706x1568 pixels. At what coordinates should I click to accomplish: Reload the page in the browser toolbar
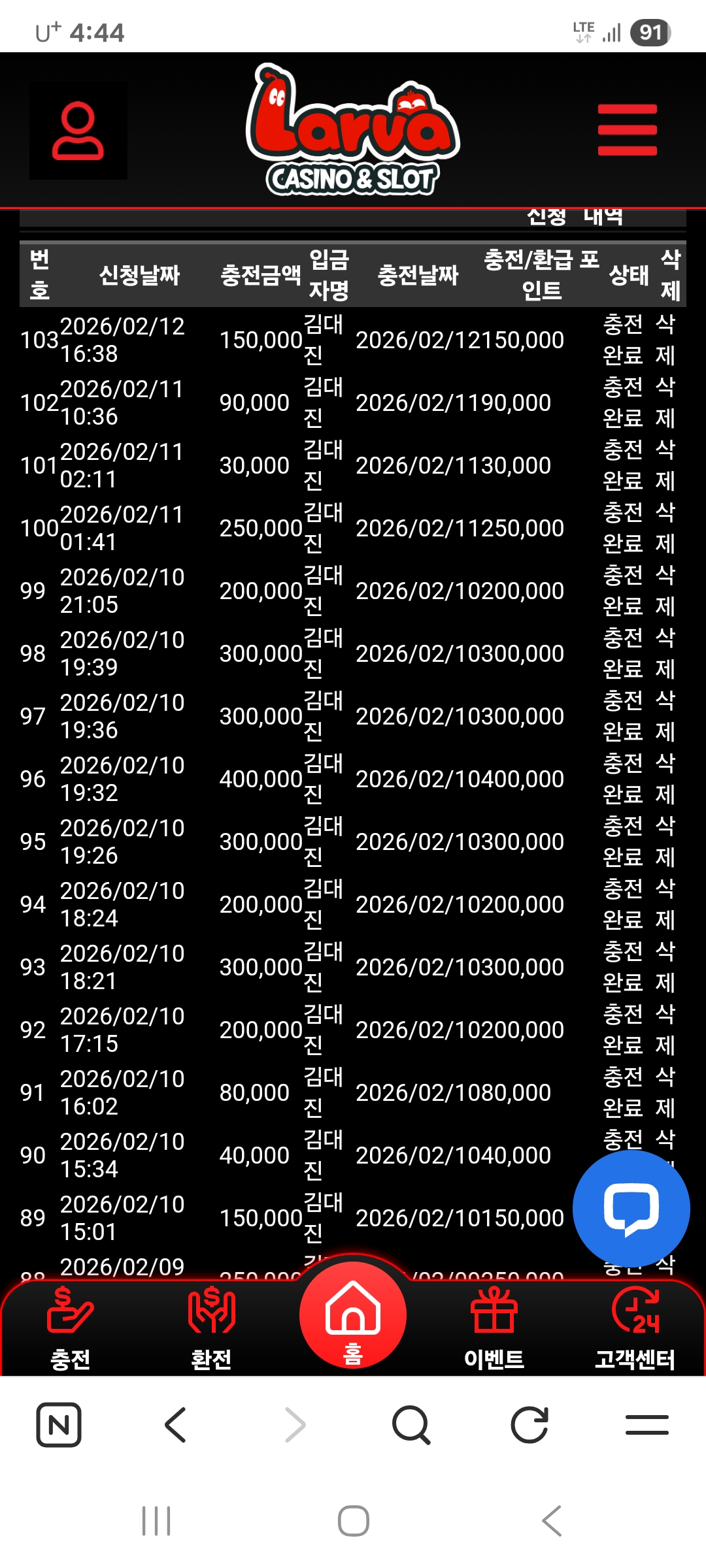point(529,1424)
